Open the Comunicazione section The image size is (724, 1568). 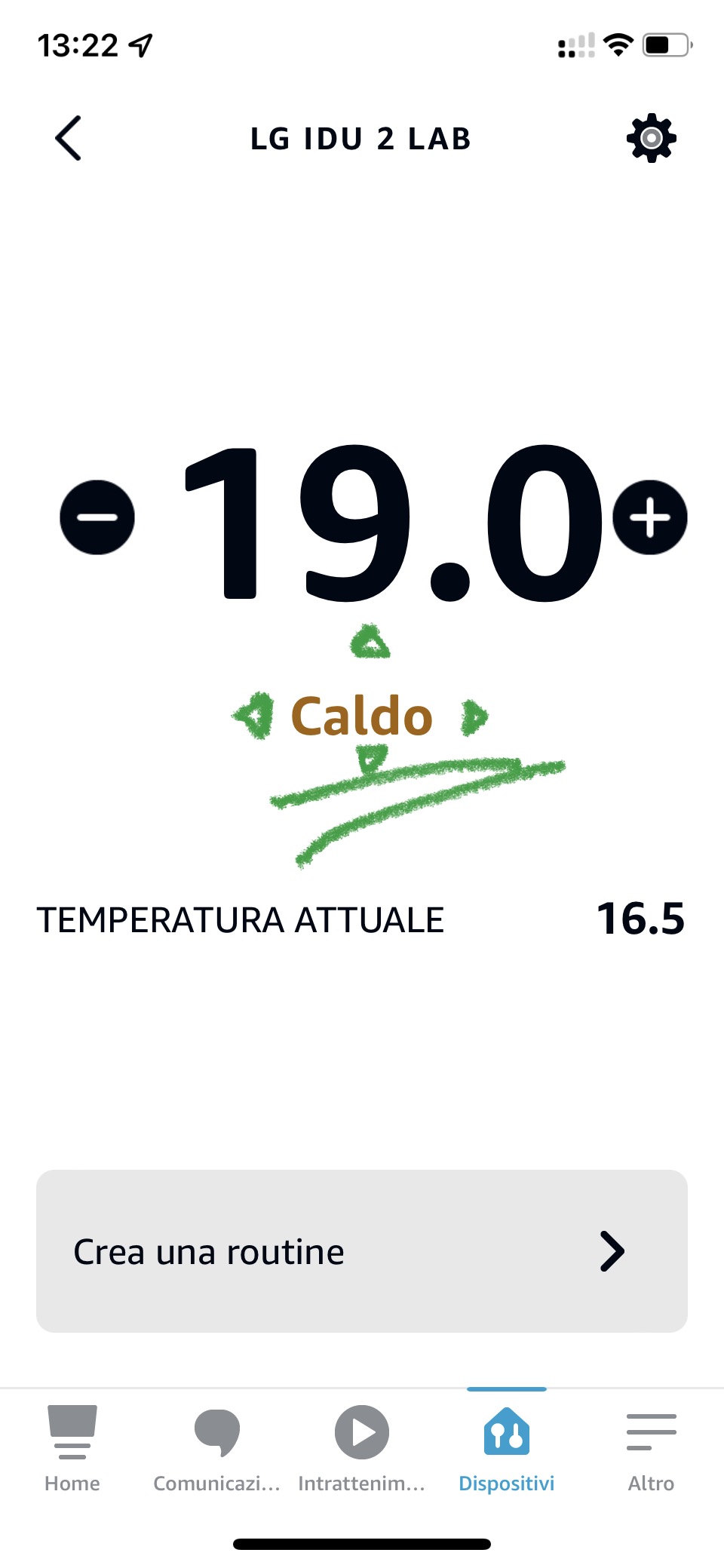[217, 1431]
